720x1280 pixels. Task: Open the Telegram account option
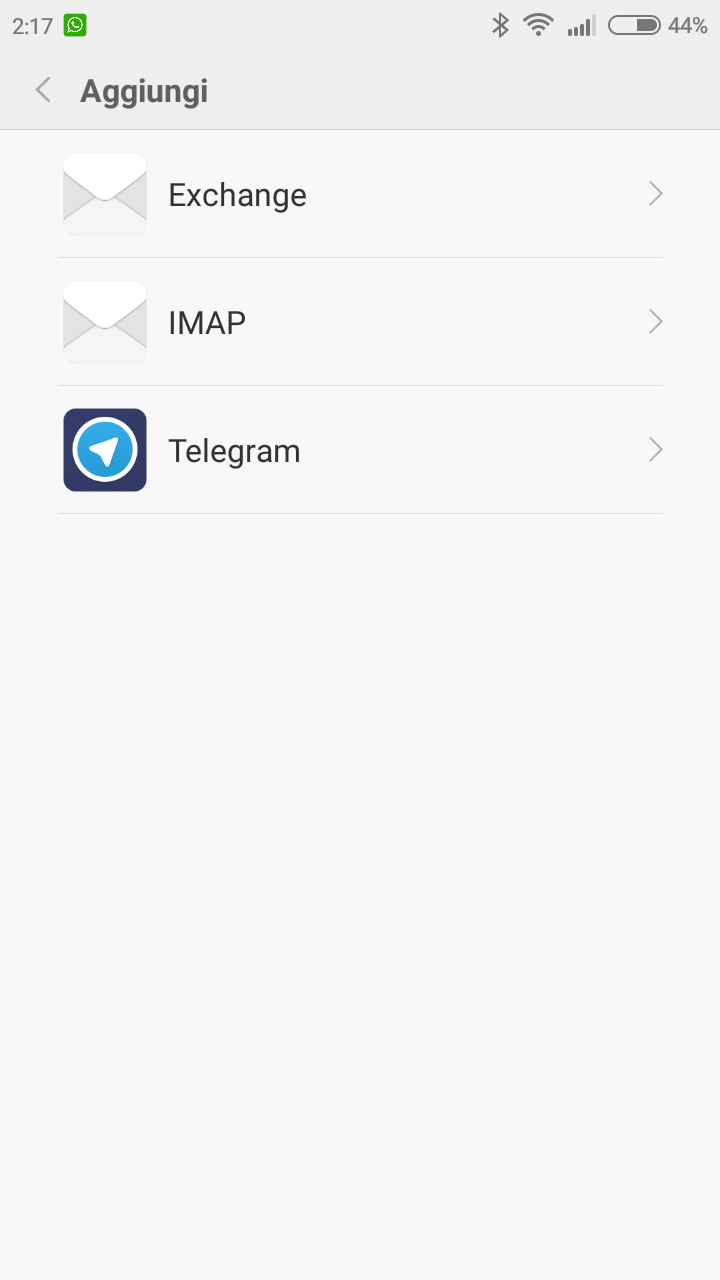point(360,450)
